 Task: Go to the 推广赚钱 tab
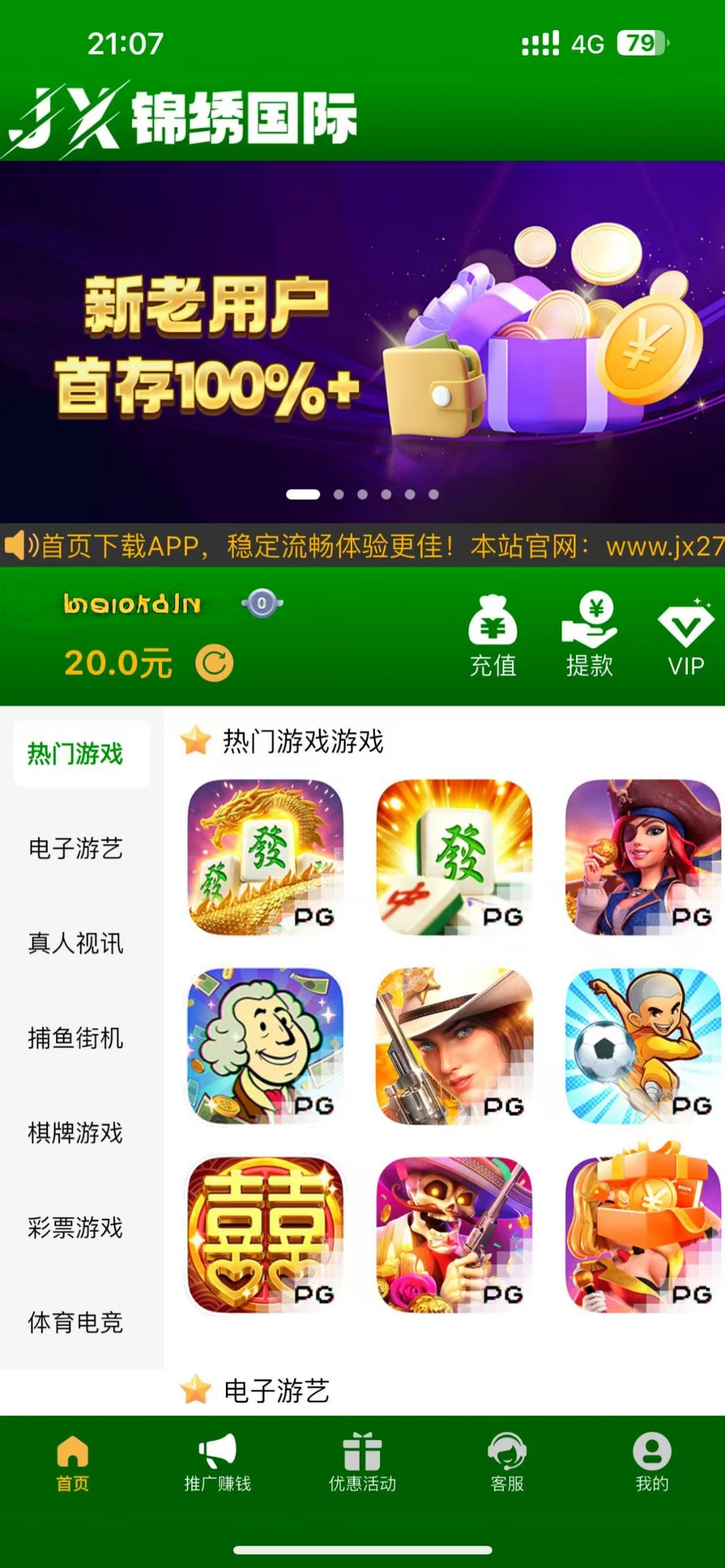point(217,1462)
